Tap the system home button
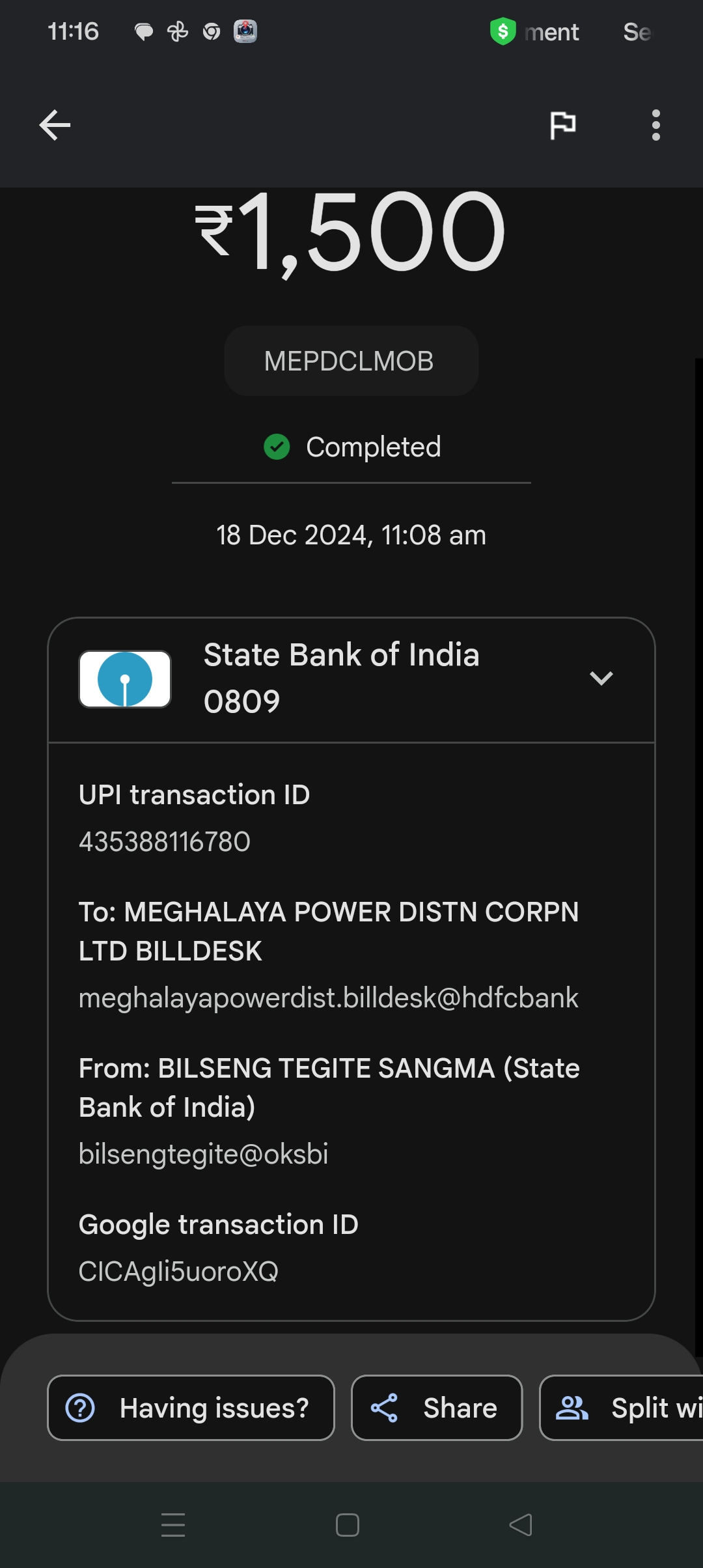 (x=348, y=1525)
